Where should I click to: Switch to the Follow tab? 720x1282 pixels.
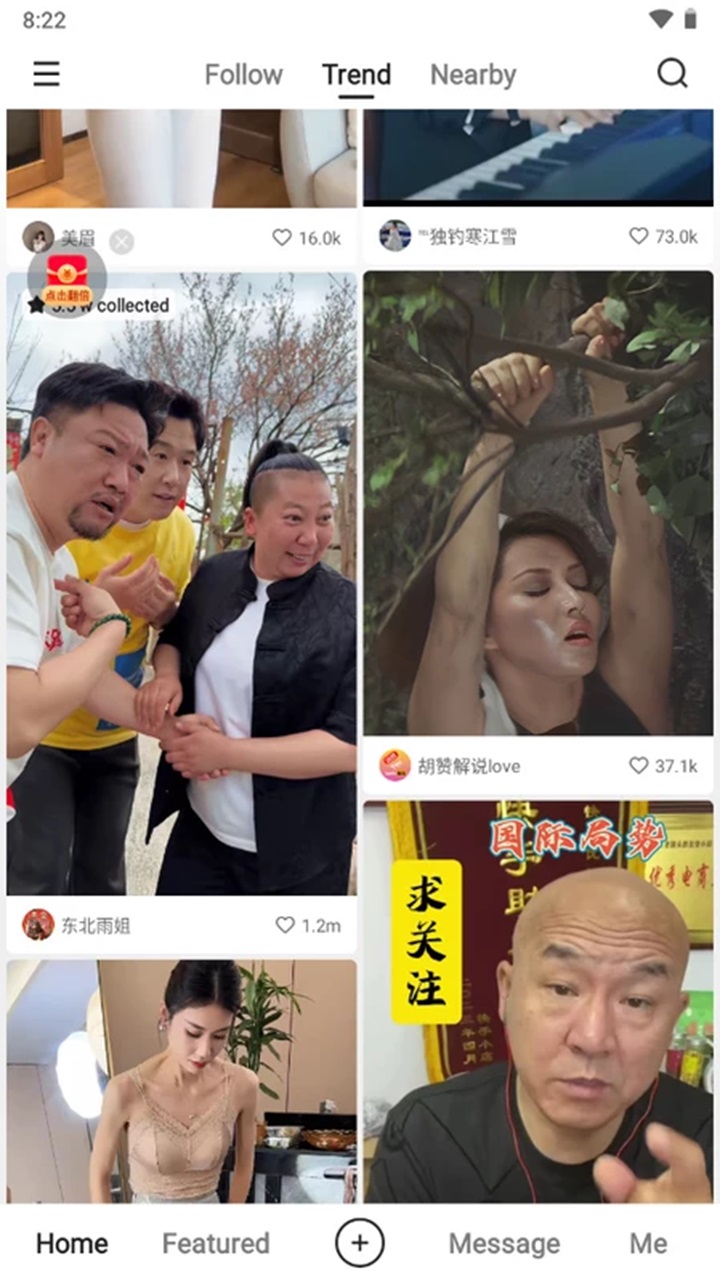[243, 75]
